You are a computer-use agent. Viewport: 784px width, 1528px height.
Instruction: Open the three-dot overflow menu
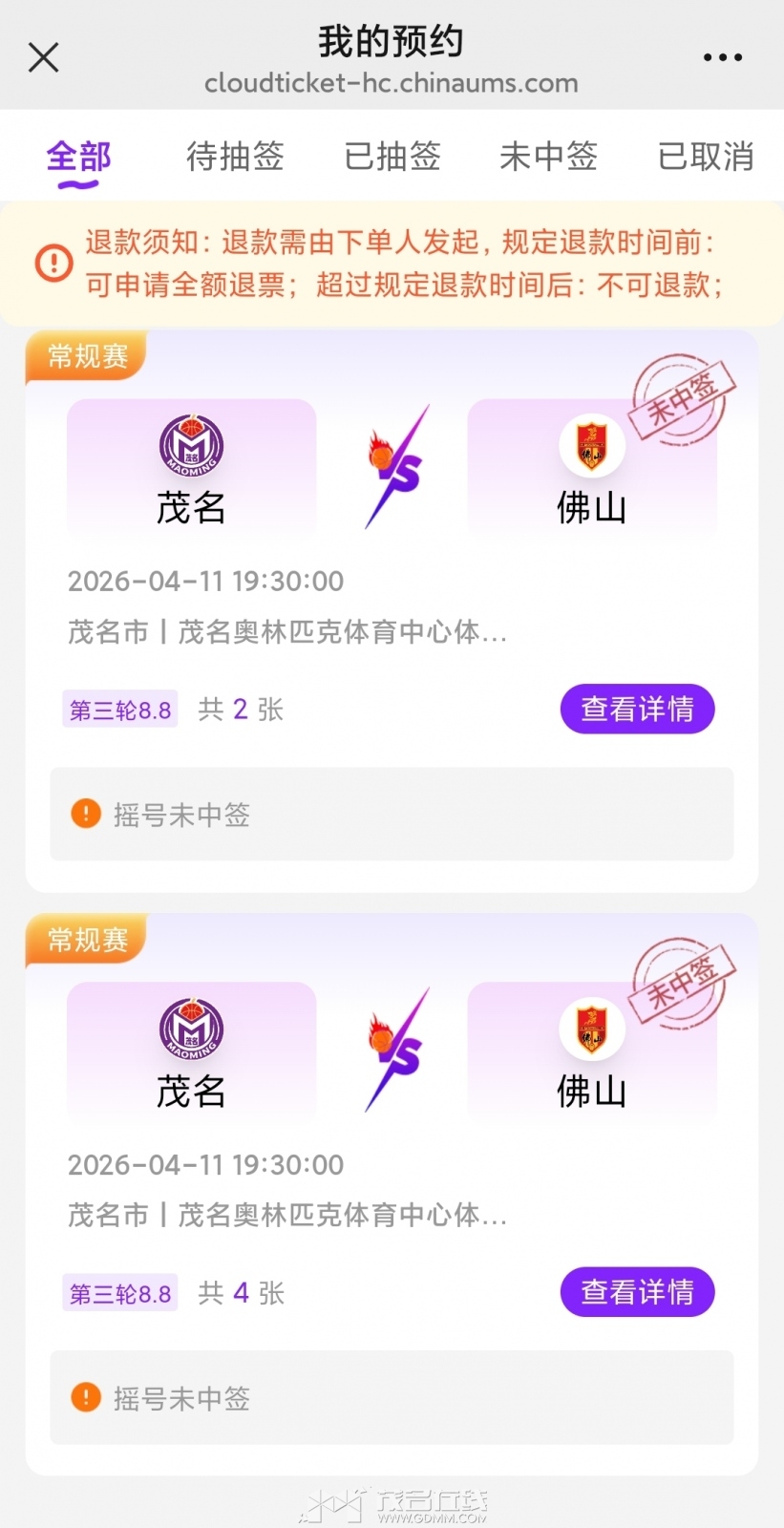point(722,57)
